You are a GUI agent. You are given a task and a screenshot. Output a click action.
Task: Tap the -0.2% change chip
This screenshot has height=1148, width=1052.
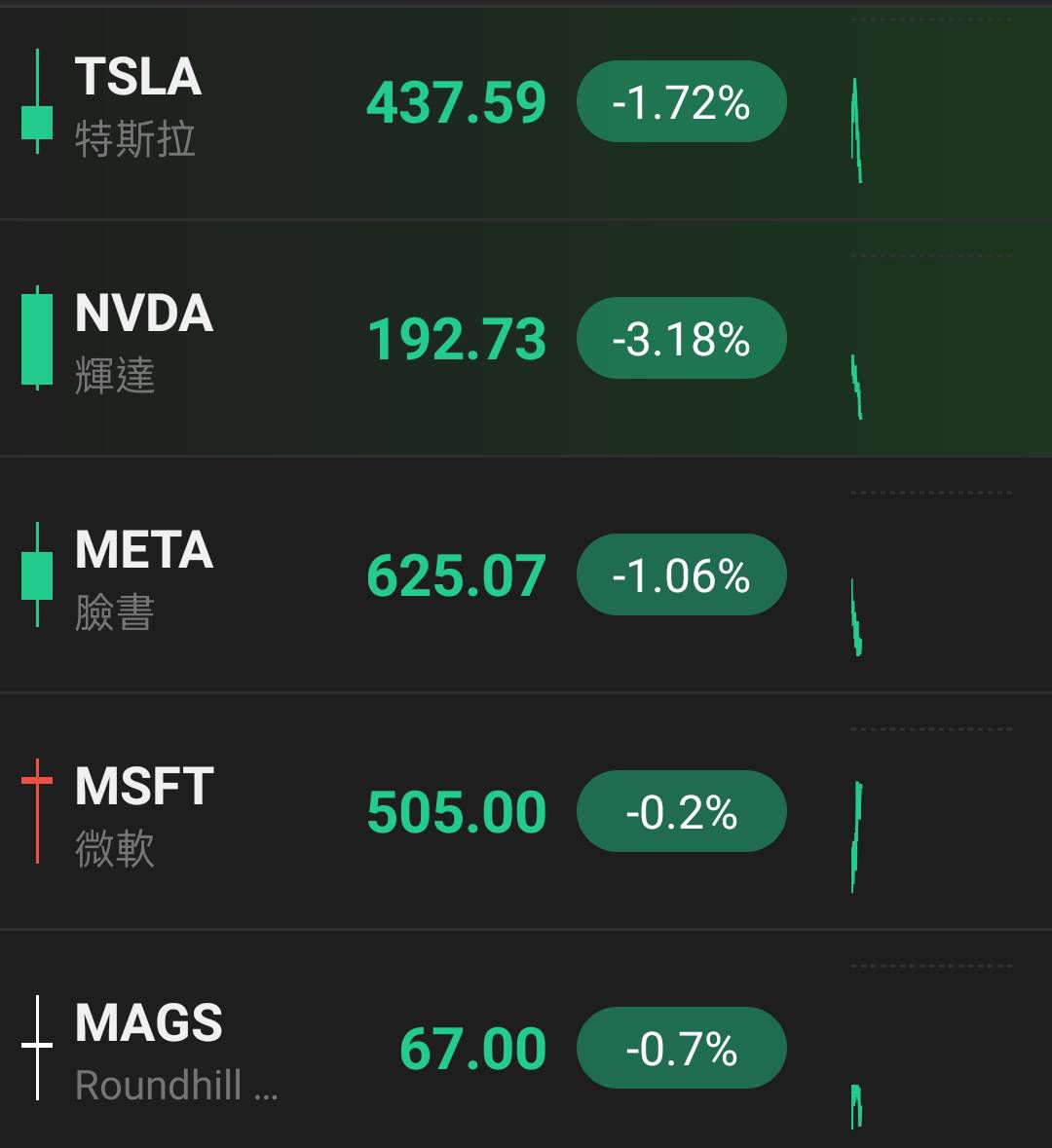681,812
